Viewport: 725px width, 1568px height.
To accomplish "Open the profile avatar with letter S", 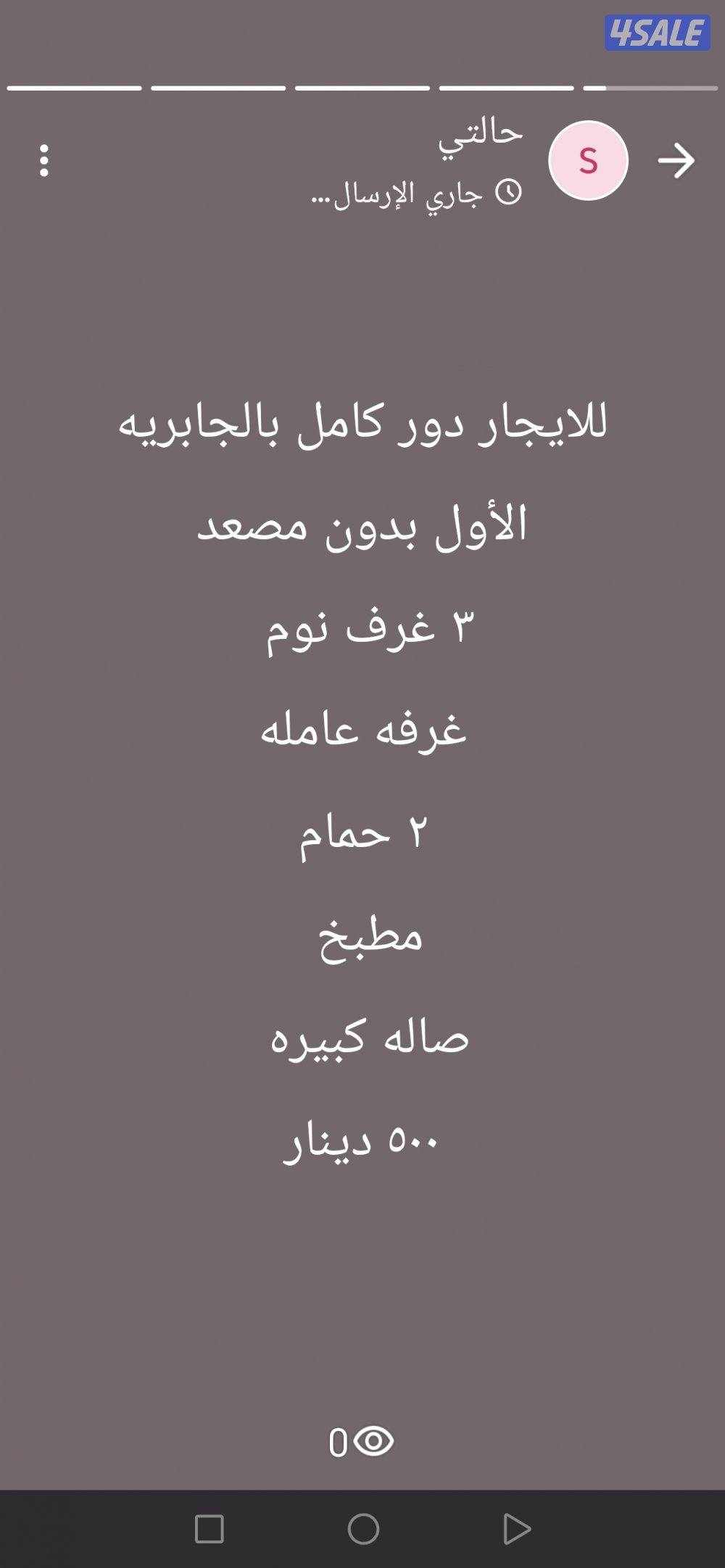I will coord(589,161).
